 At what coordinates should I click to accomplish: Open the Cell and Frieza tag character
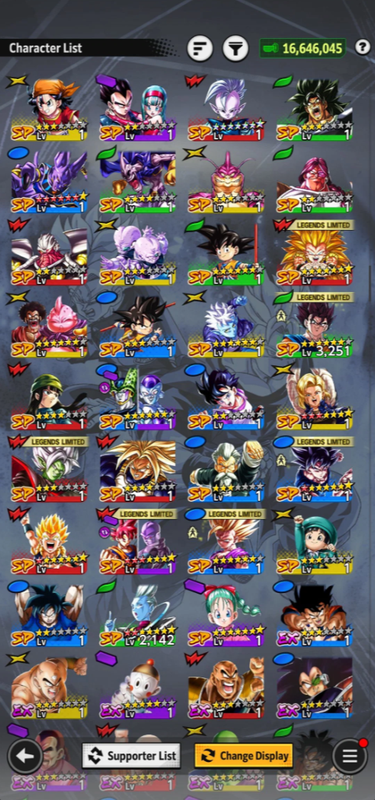point(138,399)
